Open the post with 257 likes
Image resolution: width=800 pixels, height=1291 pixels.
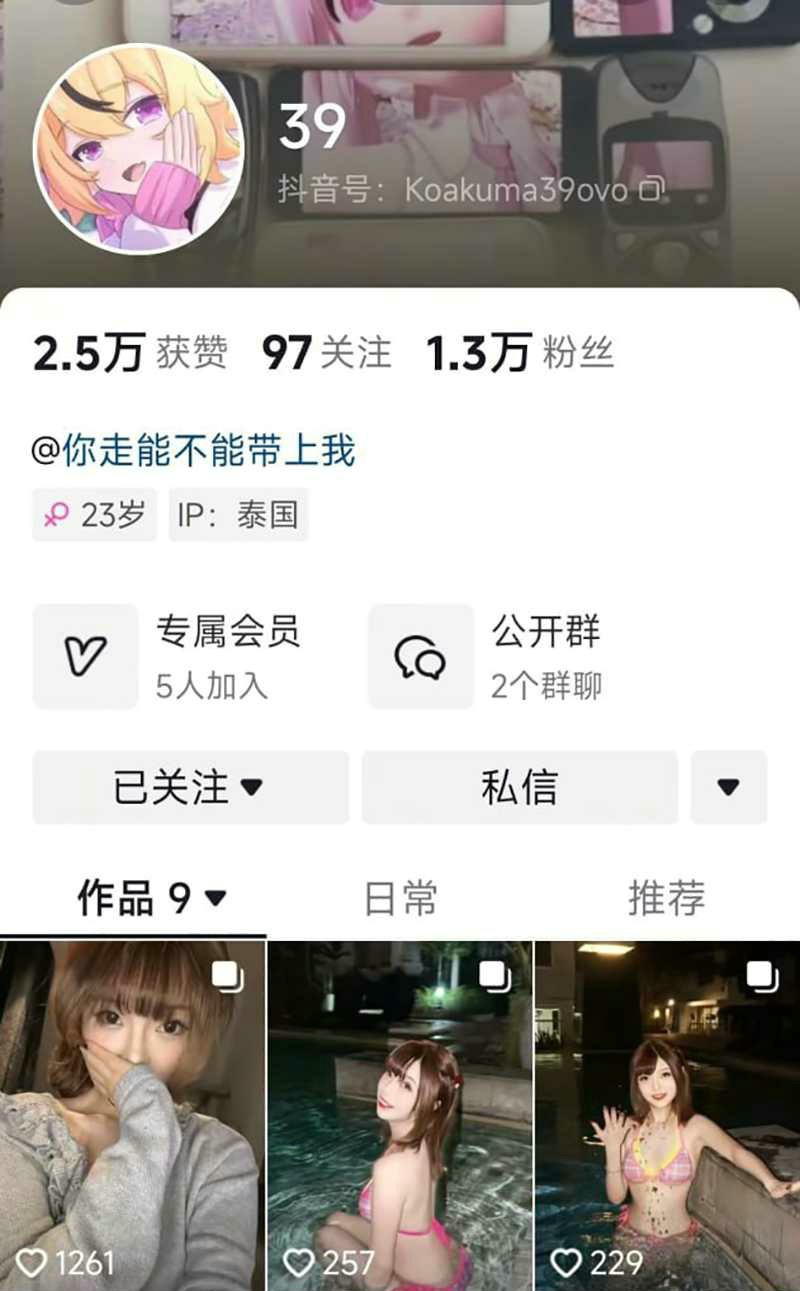tap(400, 1115)
